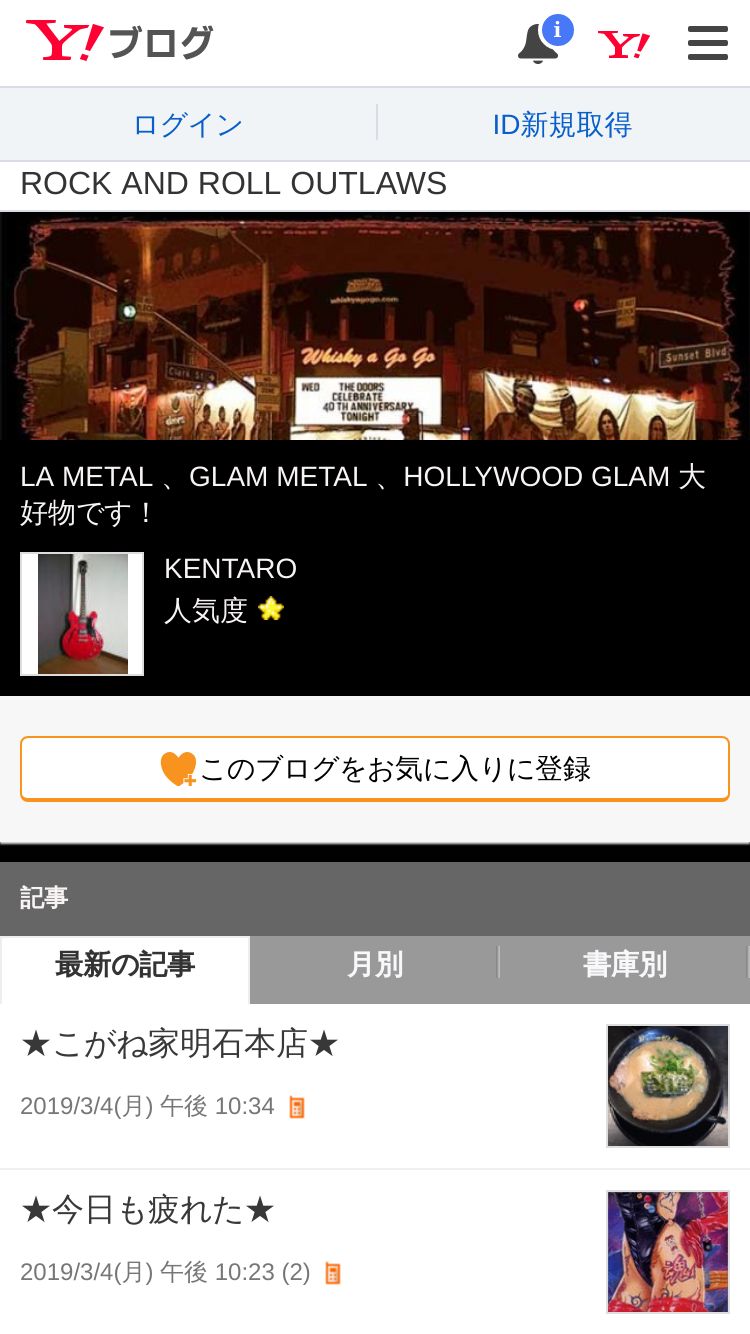Open the article ★今日も疲れた★

[x=147, y=1211]
